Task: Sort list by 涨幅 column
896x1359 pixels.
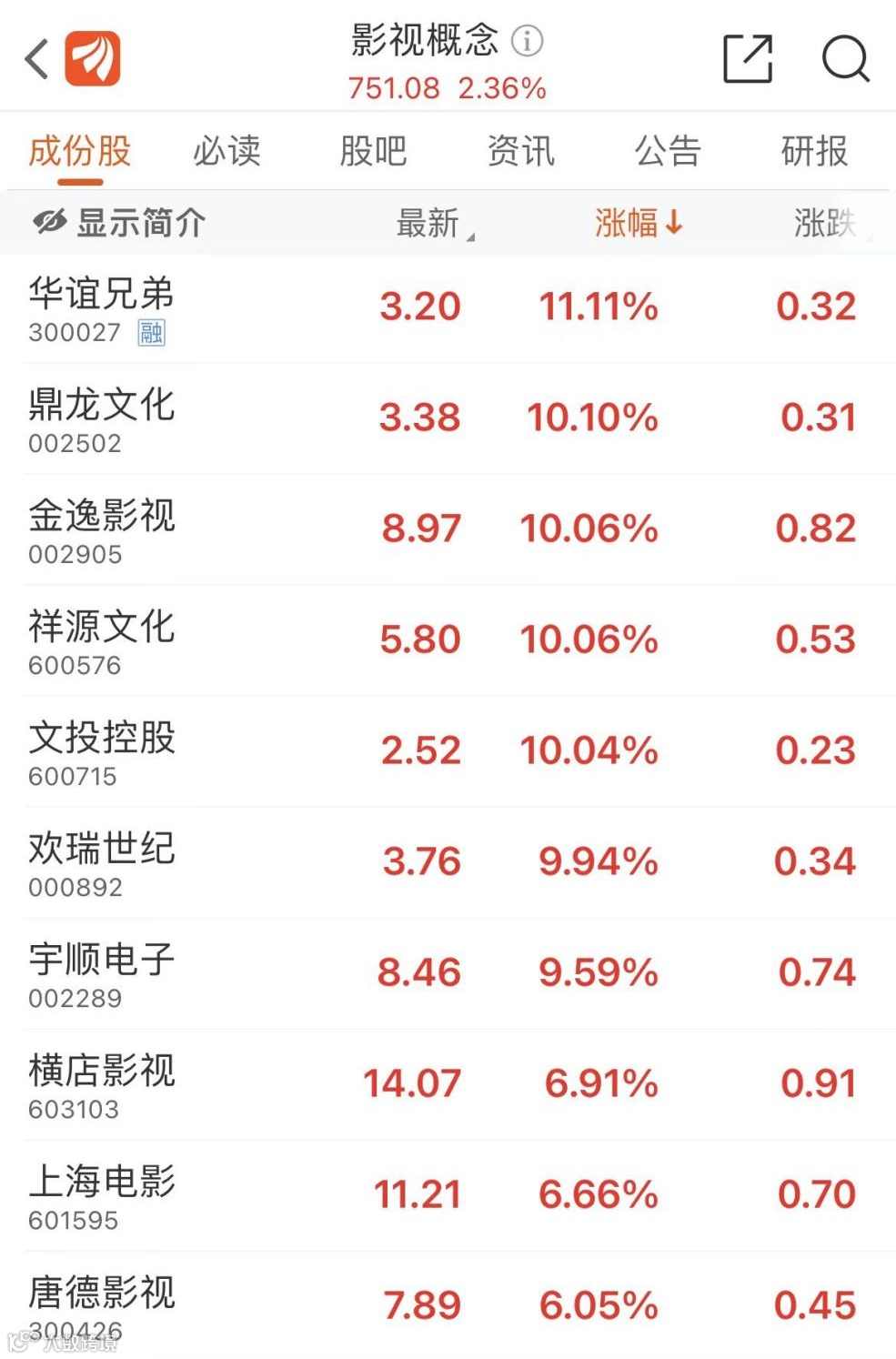Action: point(638,223)
